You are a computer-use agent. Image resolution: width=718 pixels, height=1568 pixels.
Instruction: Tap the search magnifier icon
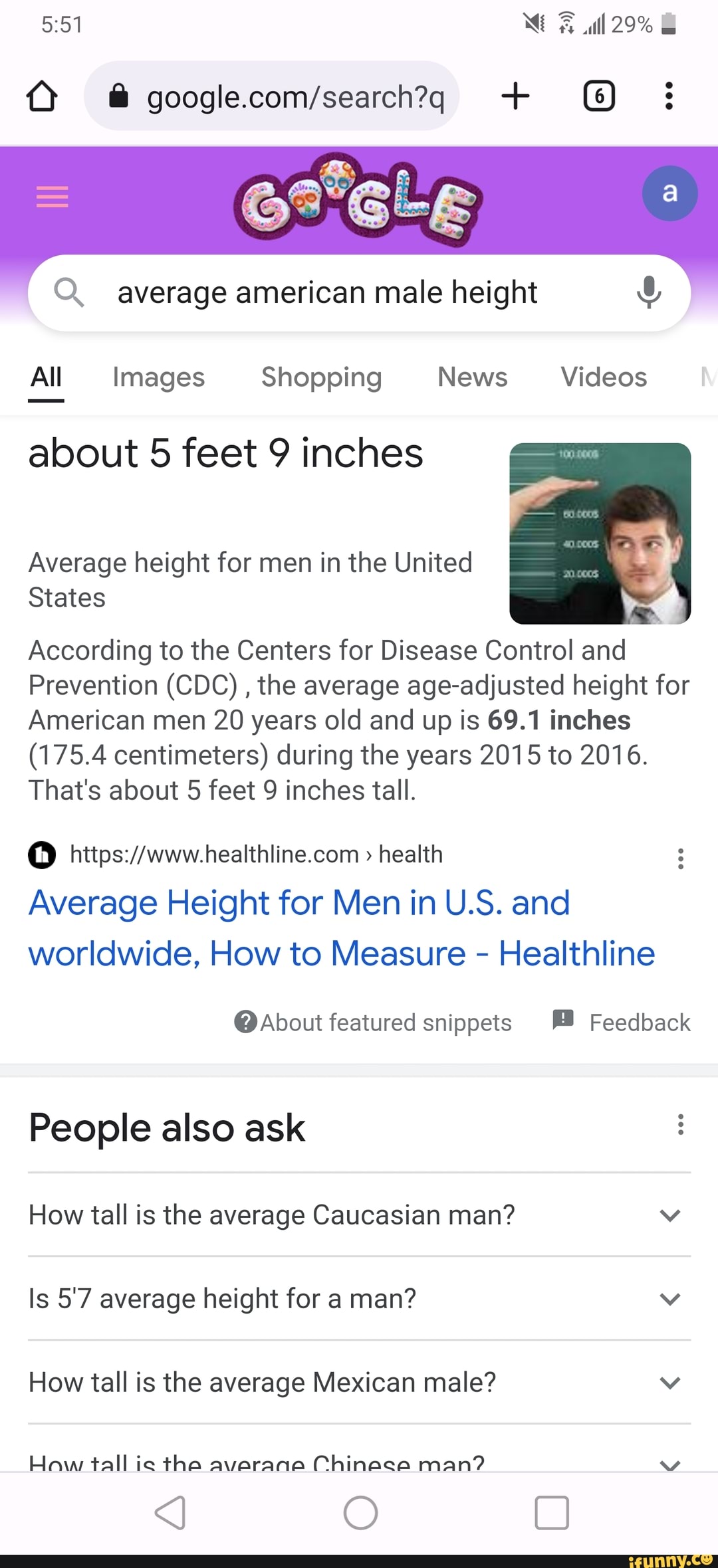70,292
